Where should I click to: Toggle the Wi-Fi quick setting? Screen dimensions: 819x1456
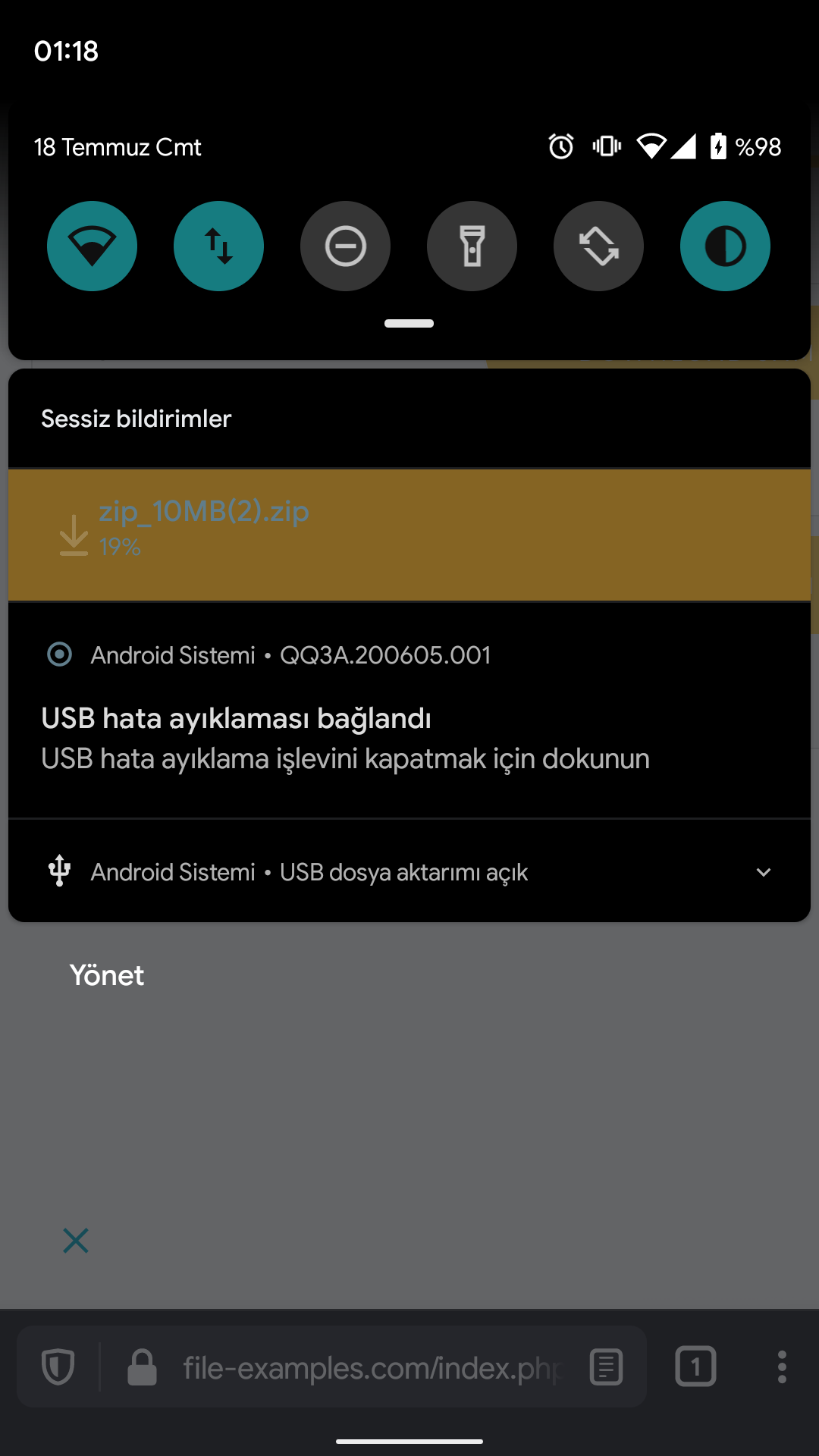pyautogui.click(x=92, y=246)
